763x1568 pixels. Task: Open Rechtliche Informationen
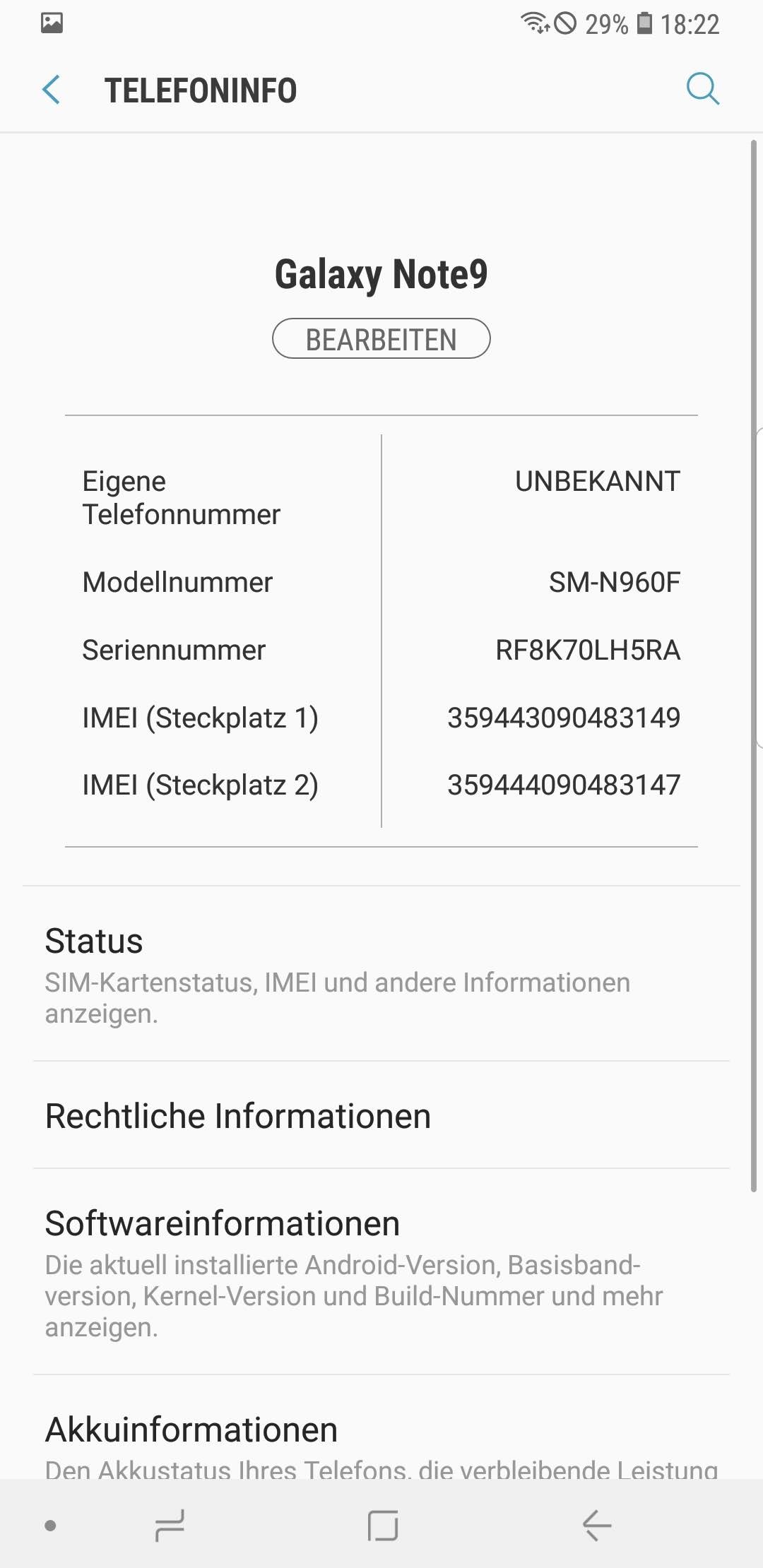(x=381, y=1116)
